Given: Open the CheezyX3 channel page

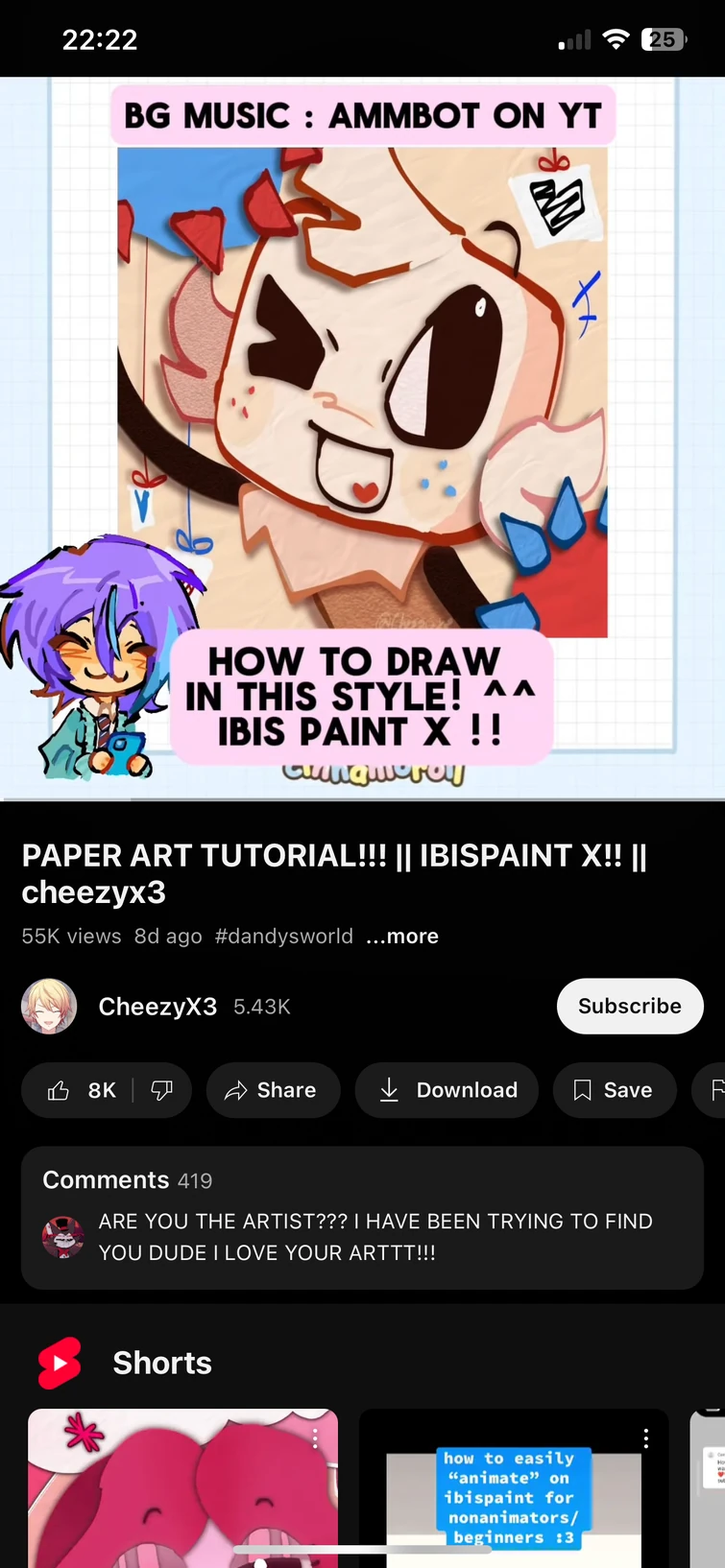Looking at the screenshot, I should click(157, 1007).
